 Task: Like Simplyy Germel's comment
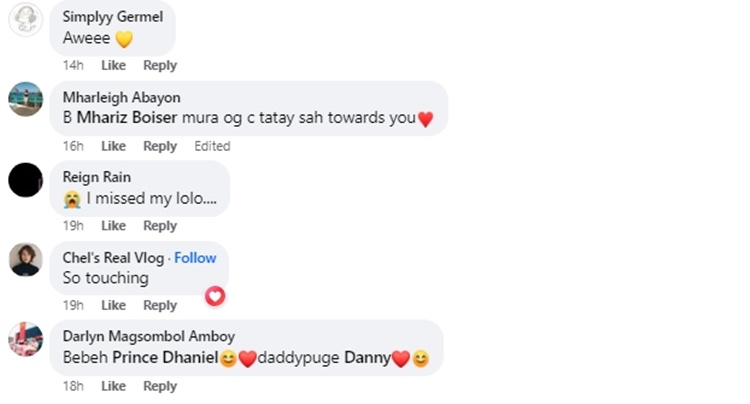pyautogui.click(x=113, y=65)
